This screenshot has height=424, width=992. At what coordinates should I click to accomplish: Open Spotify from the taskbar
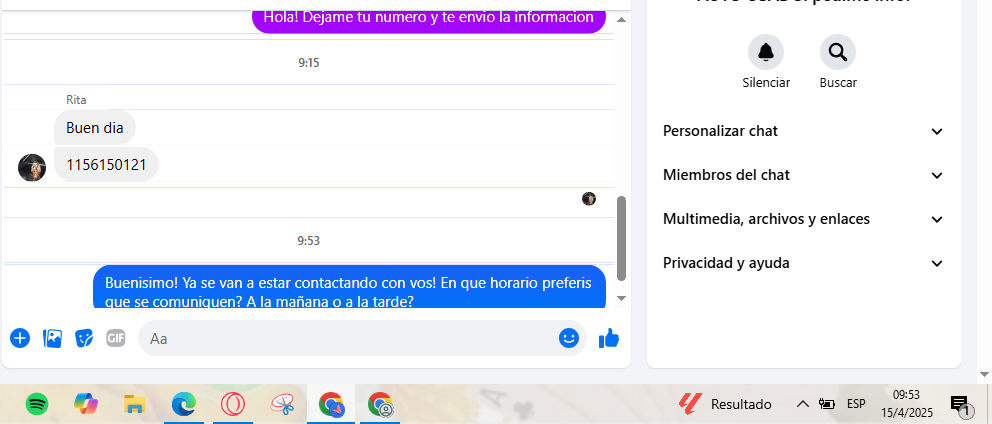pos(37,404)
